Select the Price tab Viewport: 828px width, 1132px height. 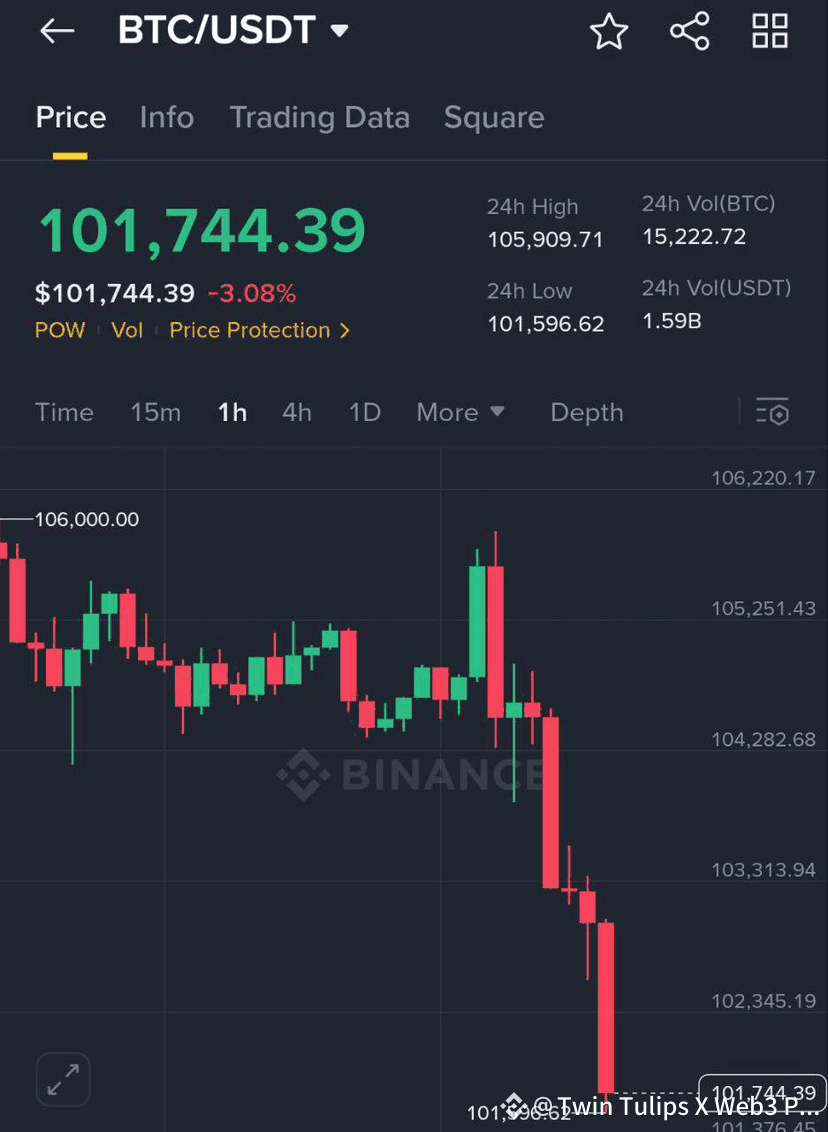(71, 117)
